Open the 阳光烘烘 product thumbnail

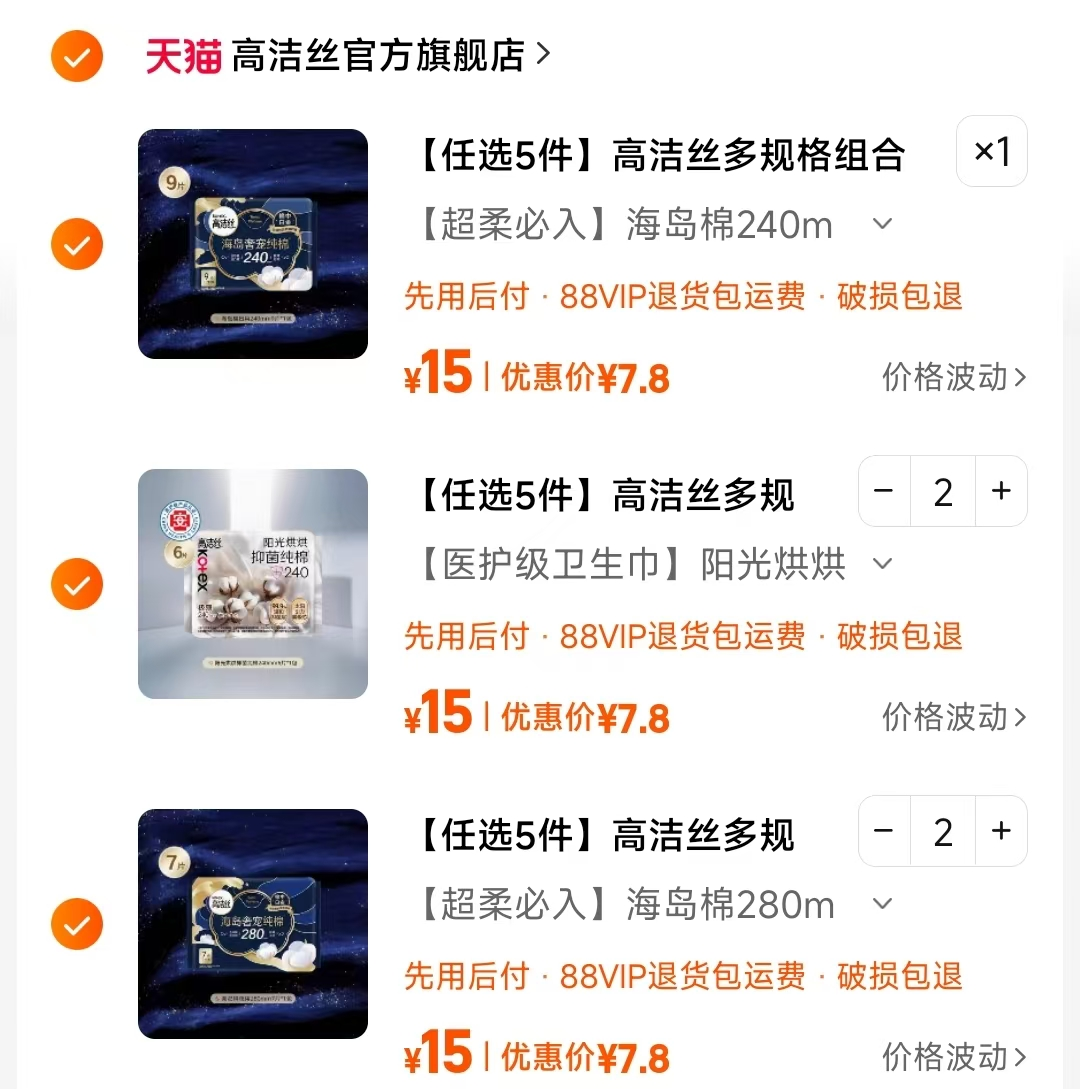click(x=252, y=583)
